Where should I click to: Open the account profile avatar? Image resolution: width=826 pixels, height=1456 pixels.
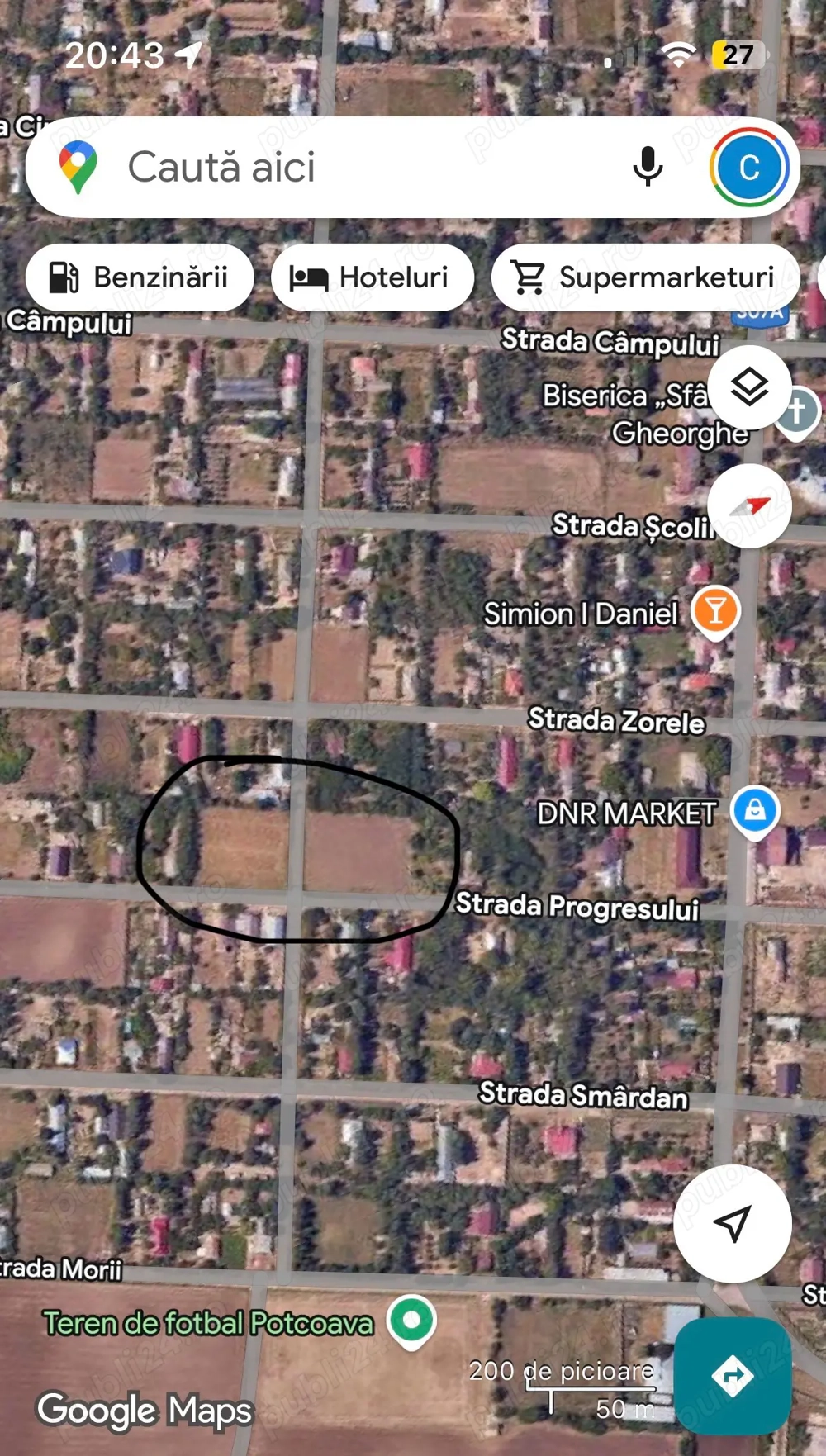tap(748, 168)
